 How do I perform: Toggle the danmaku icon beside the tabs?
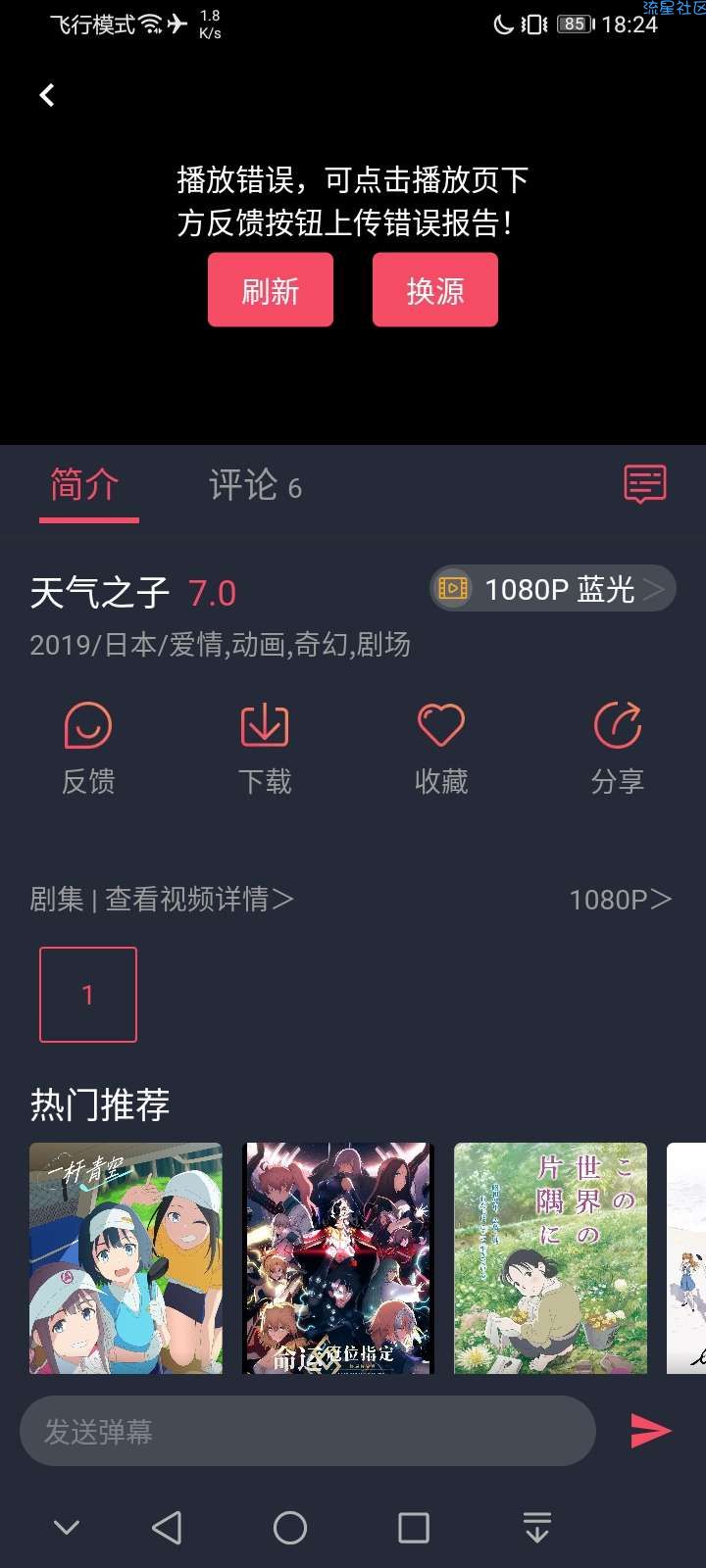pos(644,484)
